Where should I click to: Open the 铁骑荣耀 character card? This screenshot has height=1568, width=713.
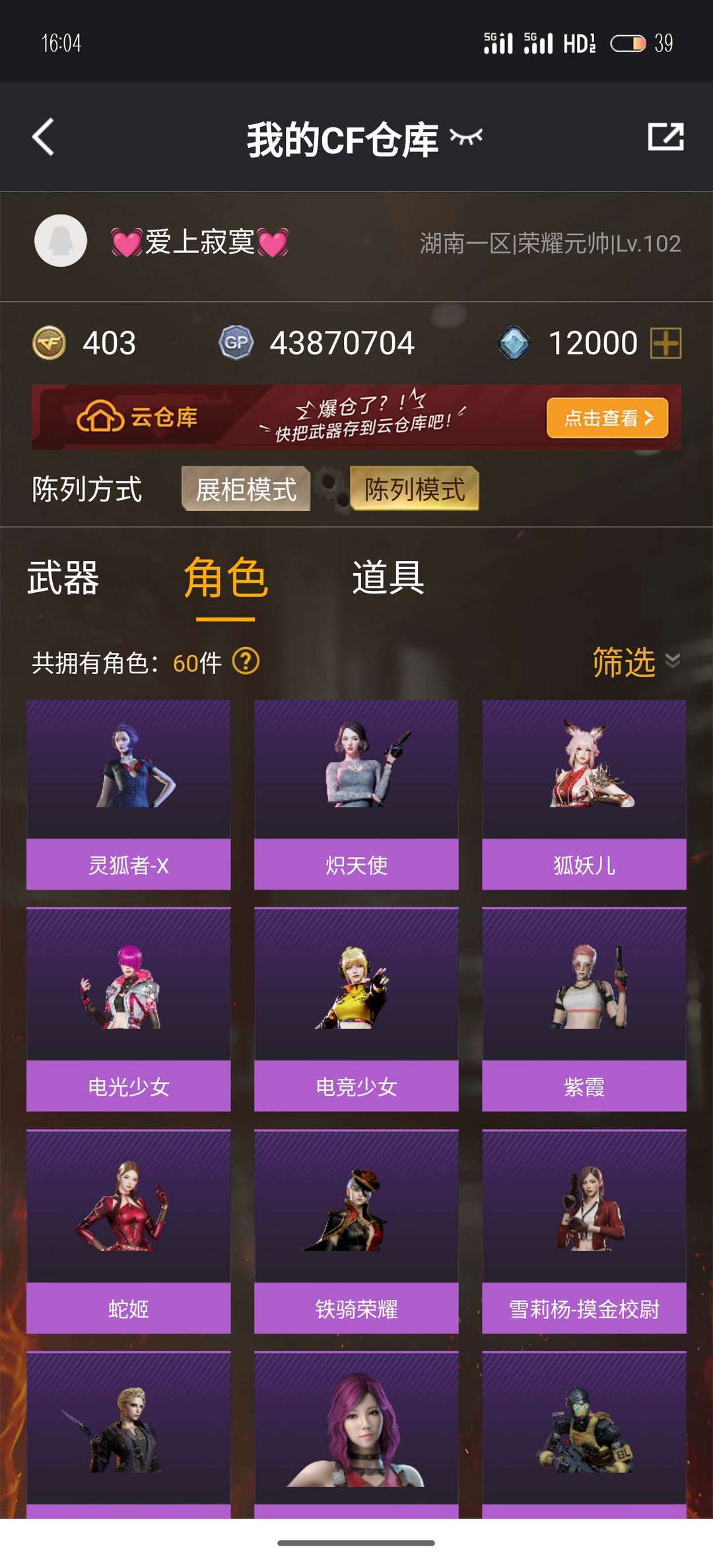(356, 1231)
